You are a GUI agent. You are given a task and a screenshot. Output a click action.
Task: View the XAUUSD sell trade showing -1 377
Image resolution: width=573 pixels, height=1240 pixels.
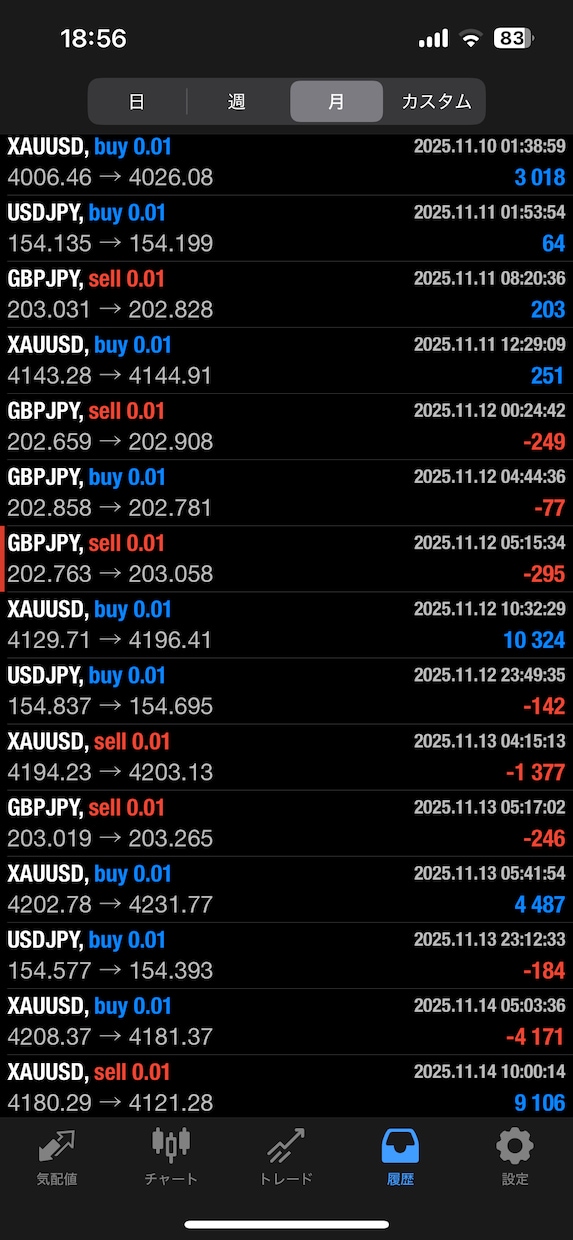tap(286, 757)
